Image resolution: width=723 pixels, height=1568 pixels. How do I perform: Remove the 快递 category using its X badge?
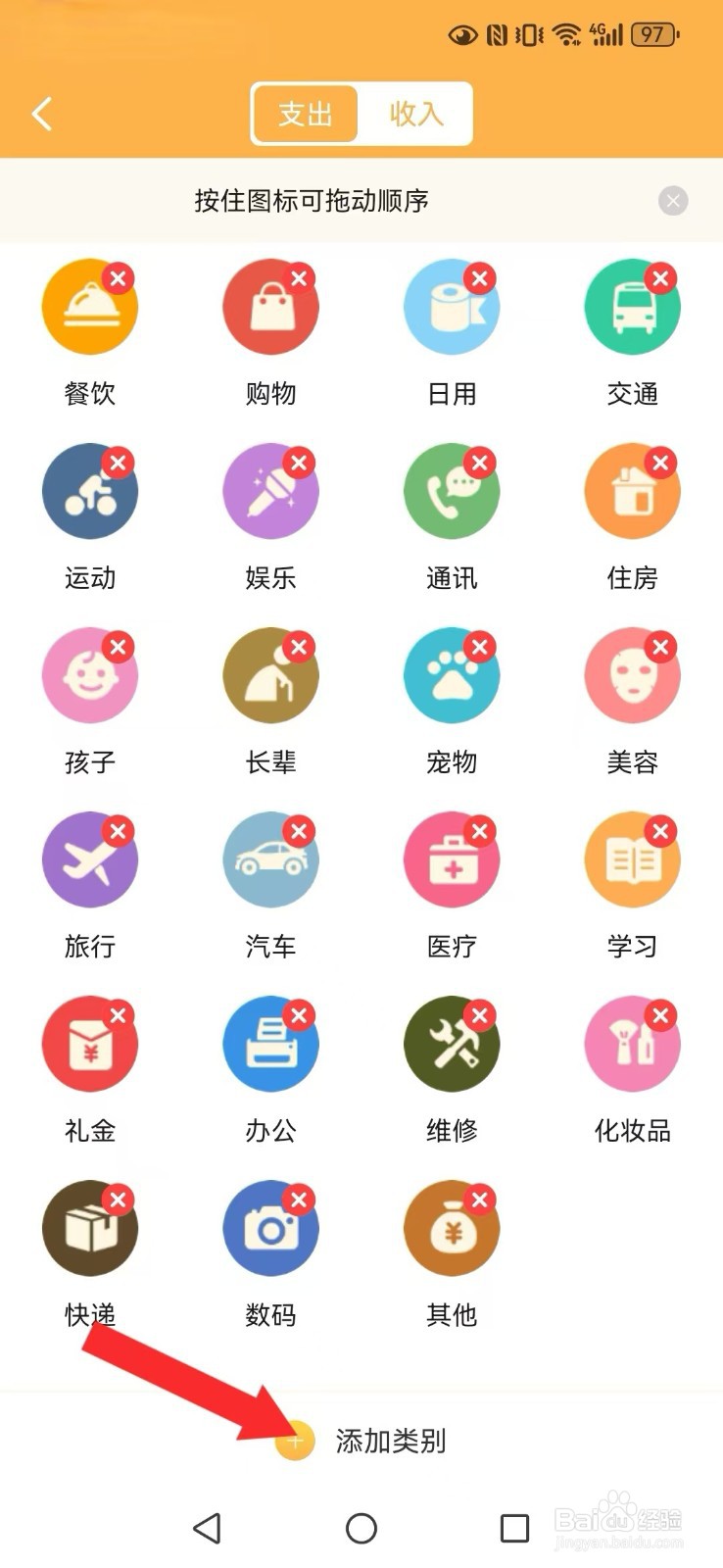tap(118, 1200)
